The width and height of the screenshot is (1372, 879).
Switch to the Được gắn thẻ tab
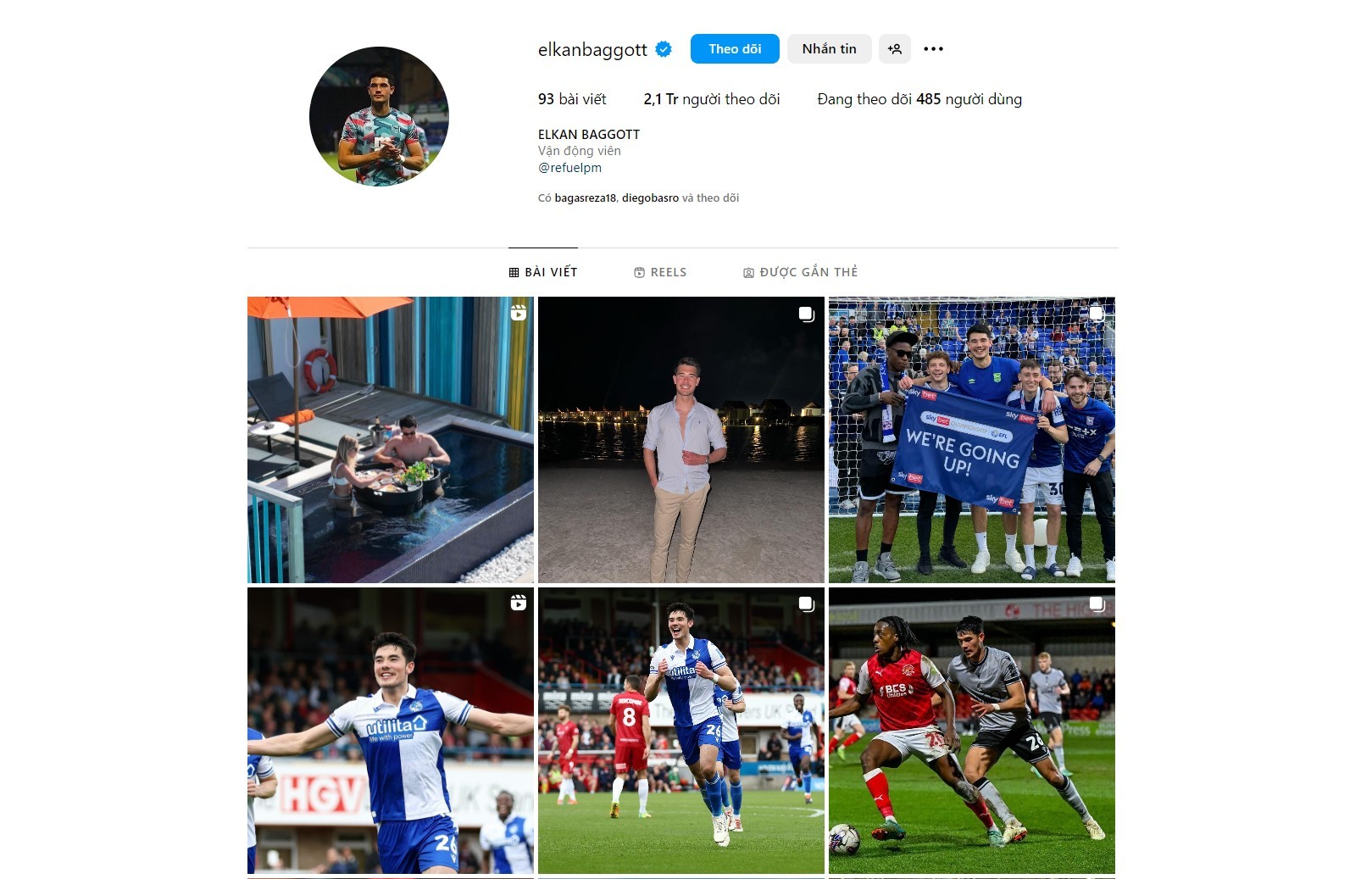[800, 272]
